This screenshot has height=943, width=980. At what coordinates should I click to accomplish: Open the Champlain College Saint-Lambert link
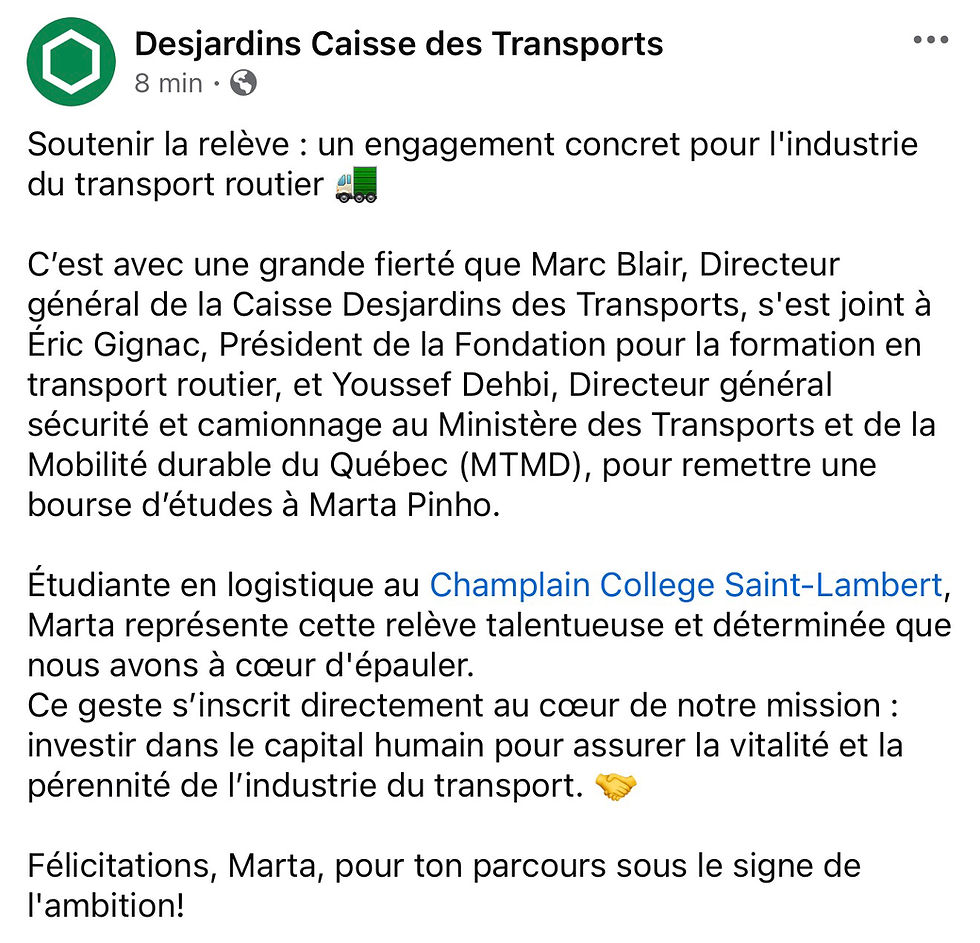(686, 586)
